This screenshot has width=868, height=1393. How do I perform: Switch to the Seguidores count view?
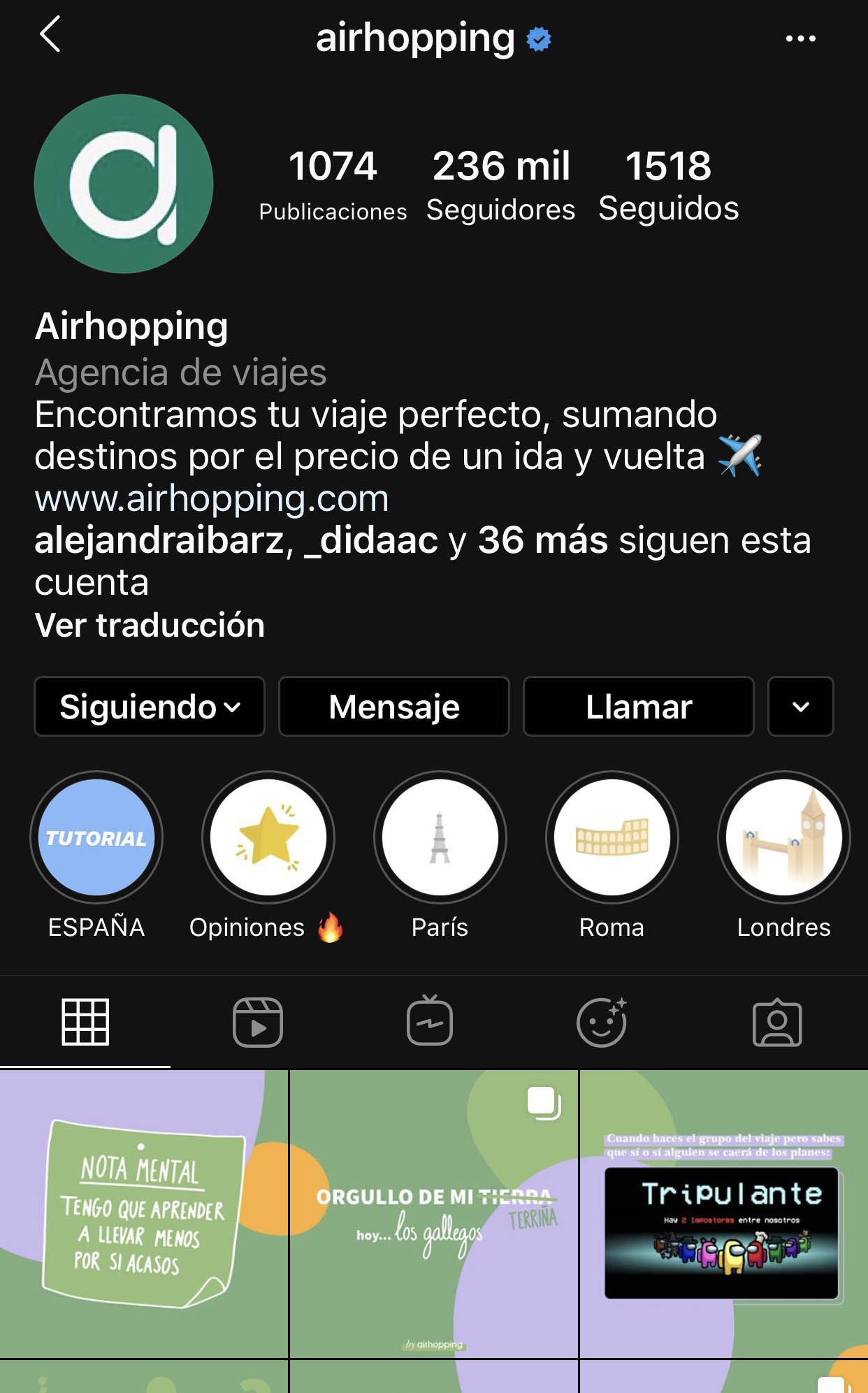[500, 184]
